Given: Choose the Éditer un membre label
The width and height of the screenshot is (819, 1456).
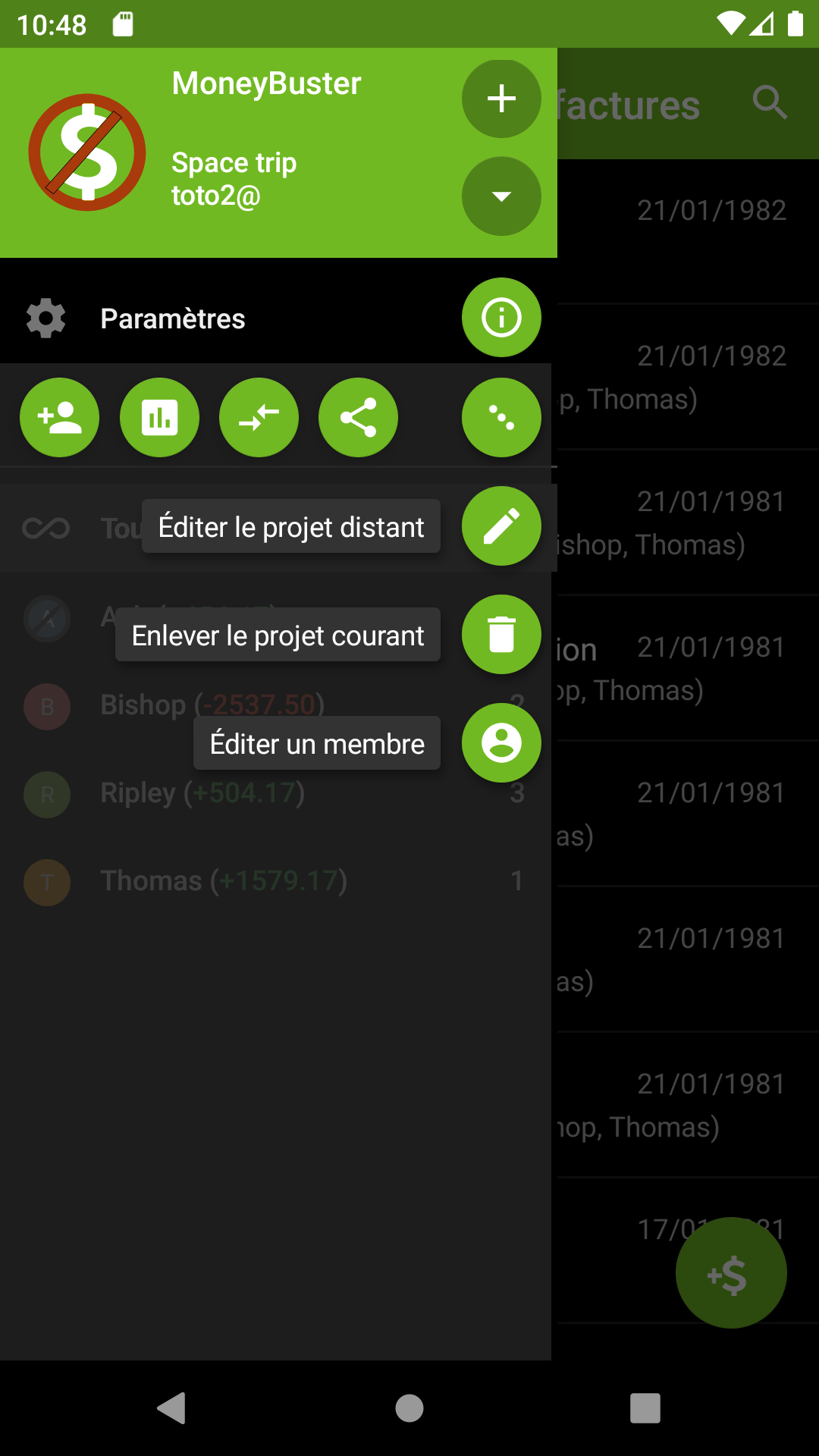Looking at the screenshot, I should (317, 743).
